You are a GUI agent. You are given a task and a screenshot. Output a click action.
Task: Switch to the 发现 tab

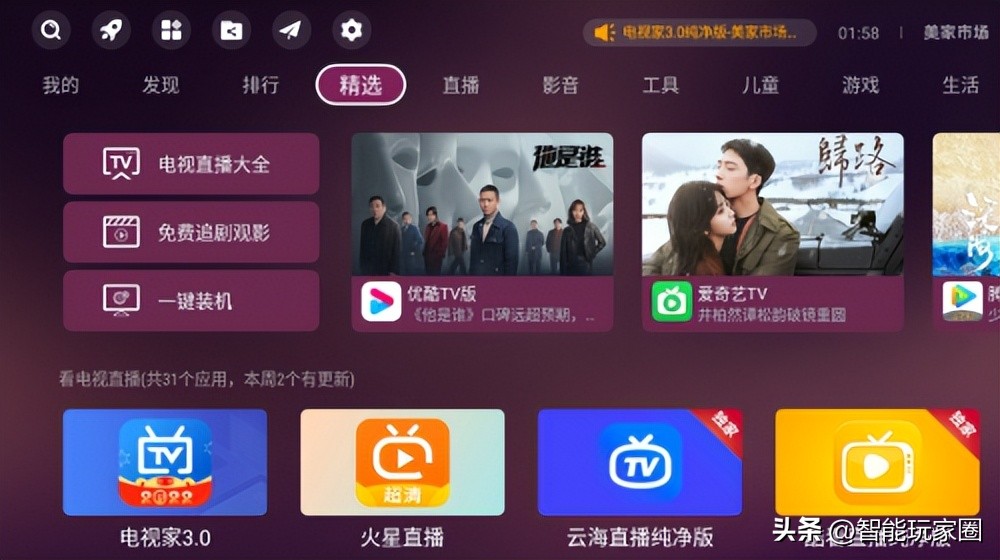tap(160, 85)
